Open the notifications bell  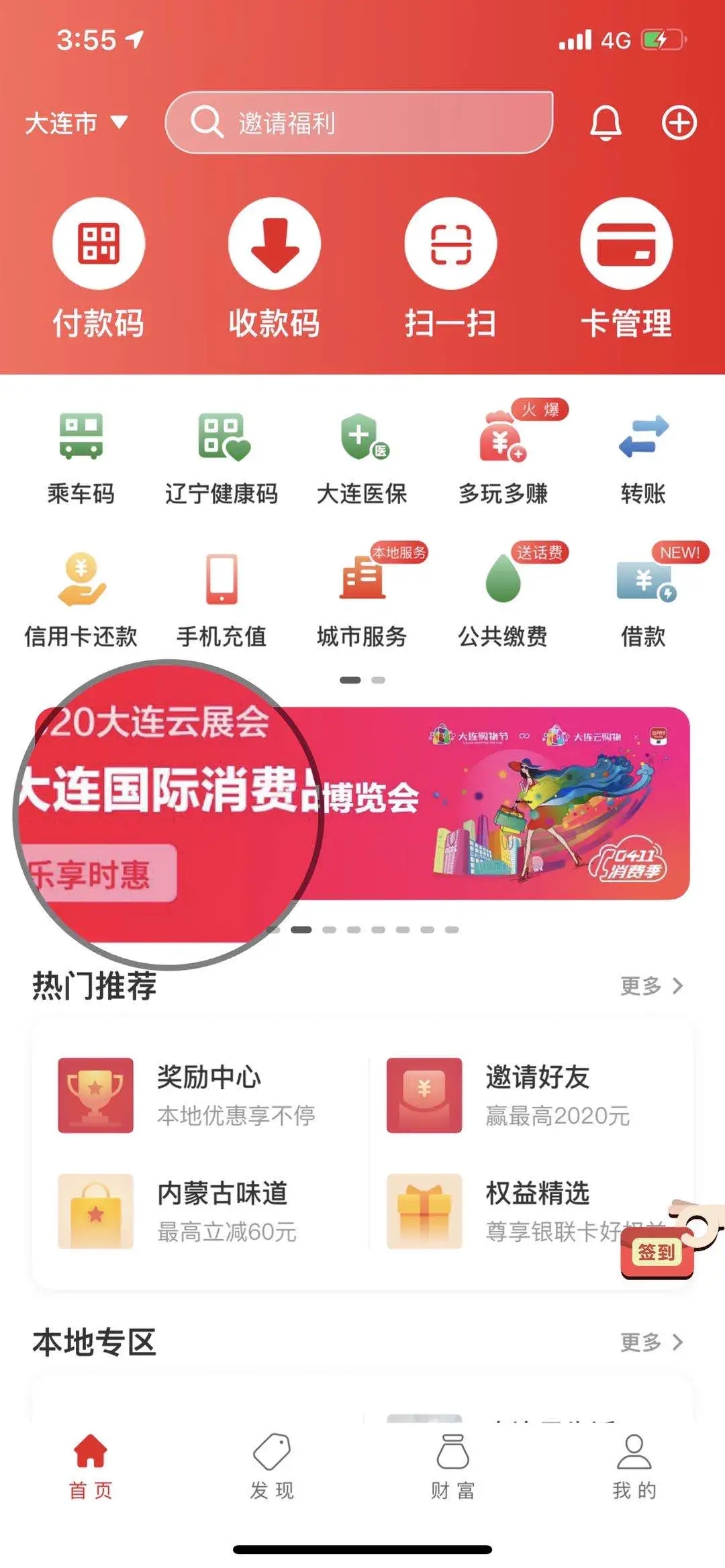[x=605, y=123]
